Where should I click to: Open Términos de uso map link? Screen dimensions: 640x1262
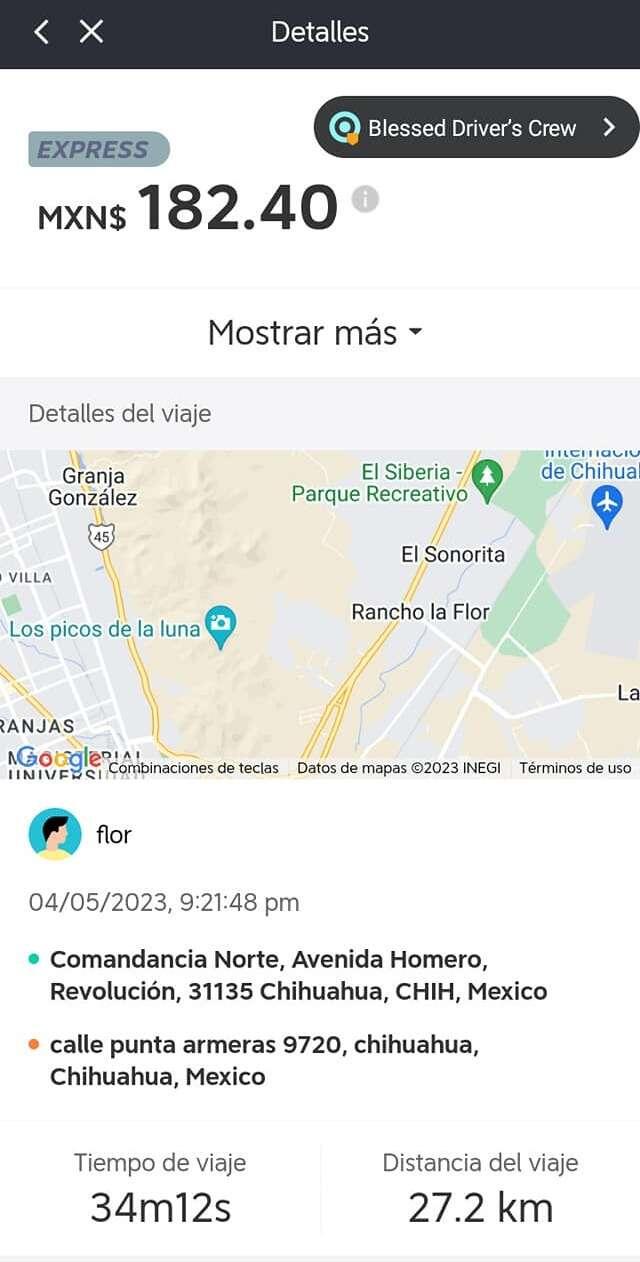tap(575, 768)
